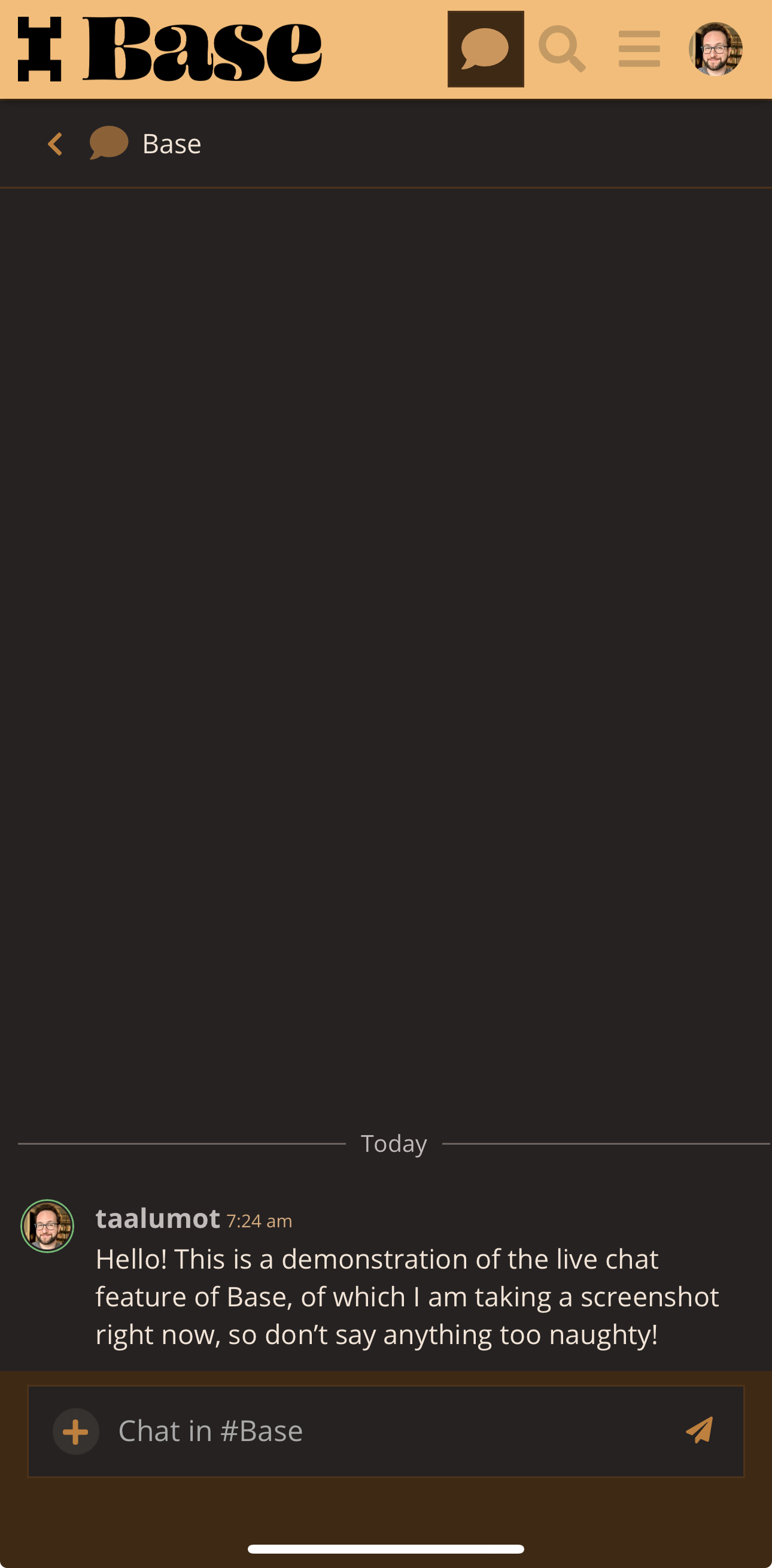Viewport: 772px width, 1568px height.
Task: Tap the plus button to add attachment
Action: pyautogui.click(x=75, y=1431)
